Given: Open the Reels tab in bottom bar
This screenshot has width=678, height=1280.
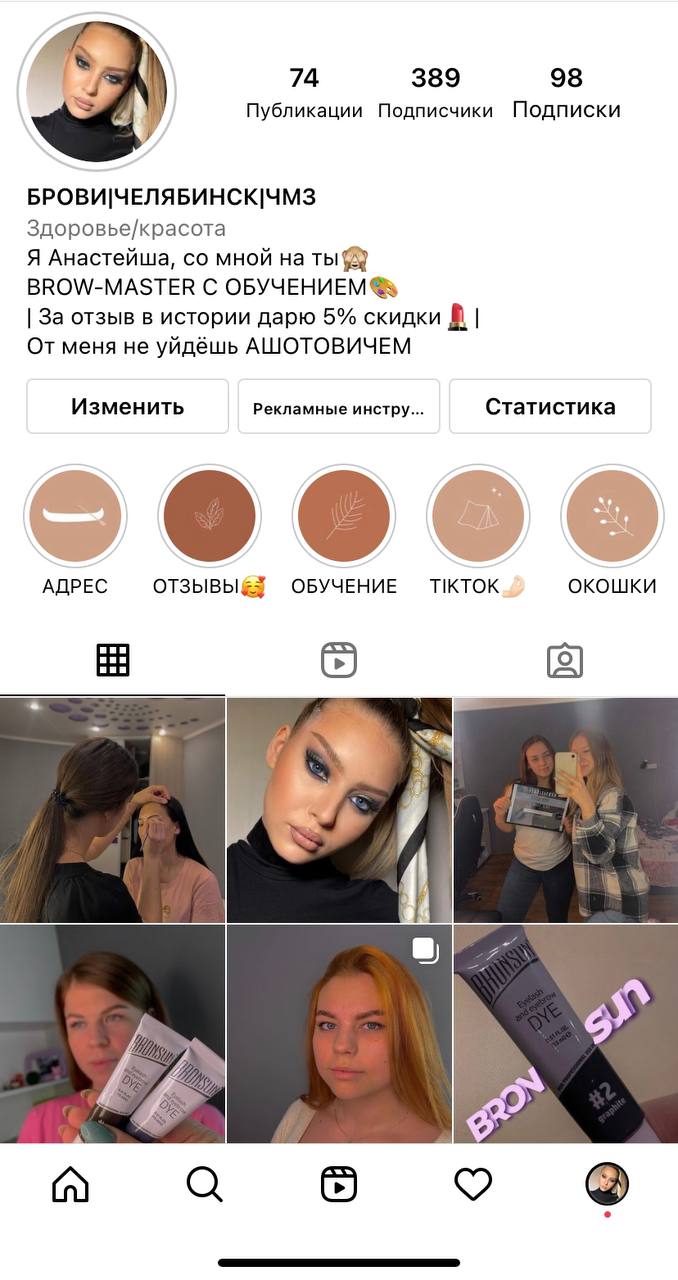Looking at the screenshot, I should coord(339,1185).
